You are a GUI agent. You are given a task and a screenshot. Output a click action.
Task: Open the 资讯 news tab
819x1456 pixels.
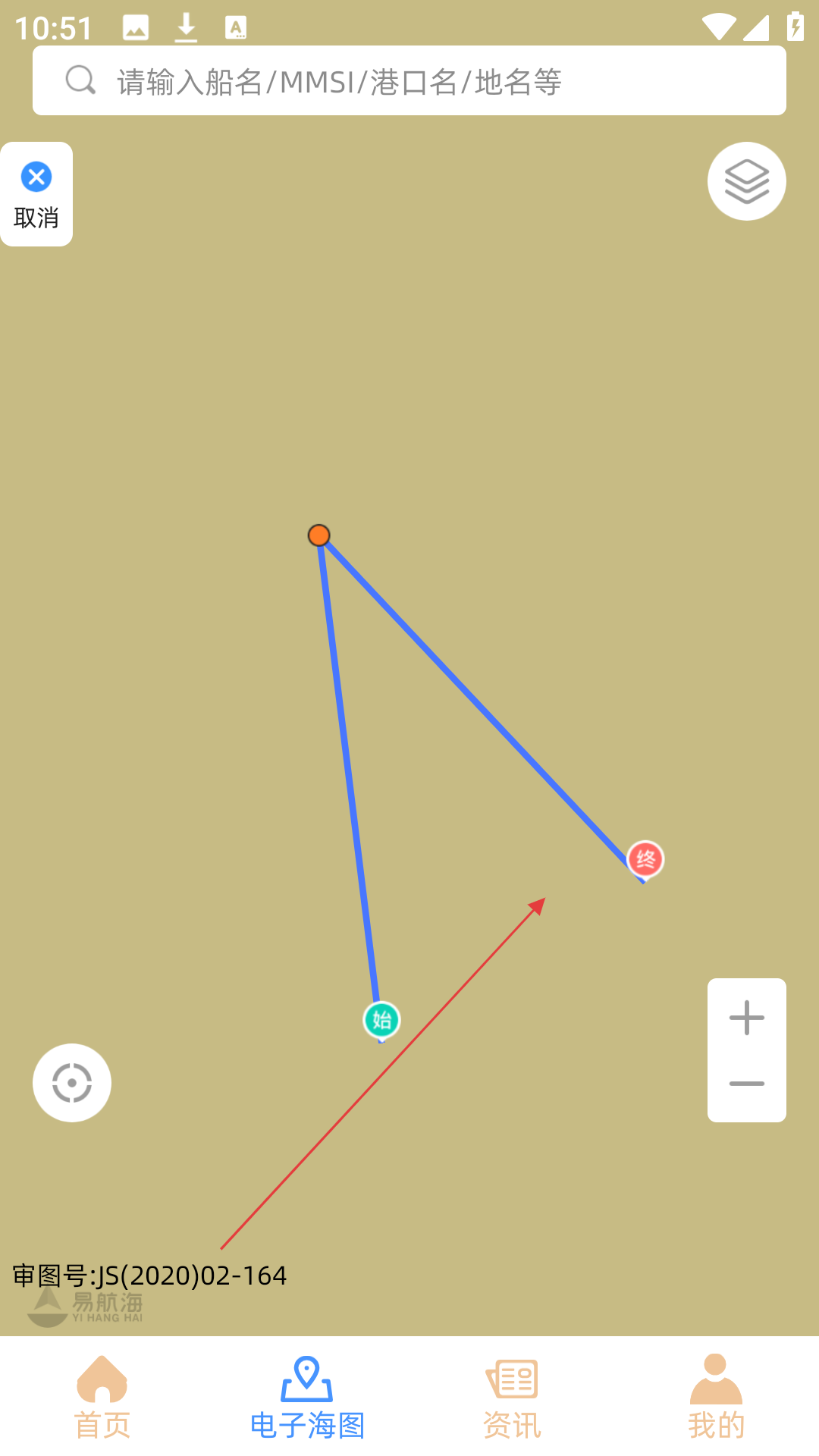(512, 1397)
